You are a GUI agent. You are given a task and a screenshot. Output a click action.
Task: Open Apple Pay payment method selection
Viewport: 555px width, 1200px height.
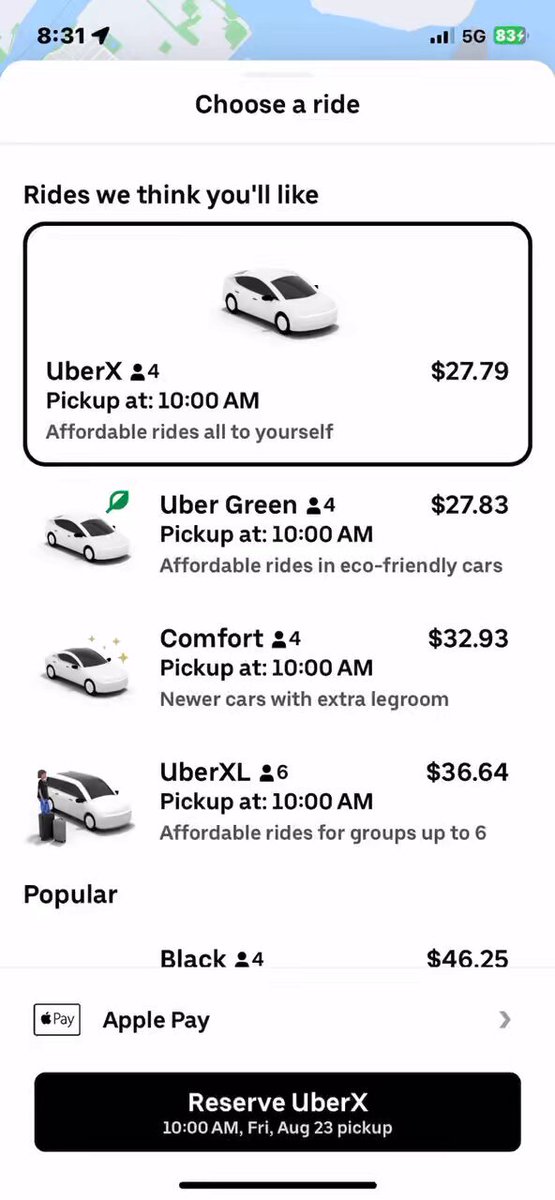tap(277, 1020)
